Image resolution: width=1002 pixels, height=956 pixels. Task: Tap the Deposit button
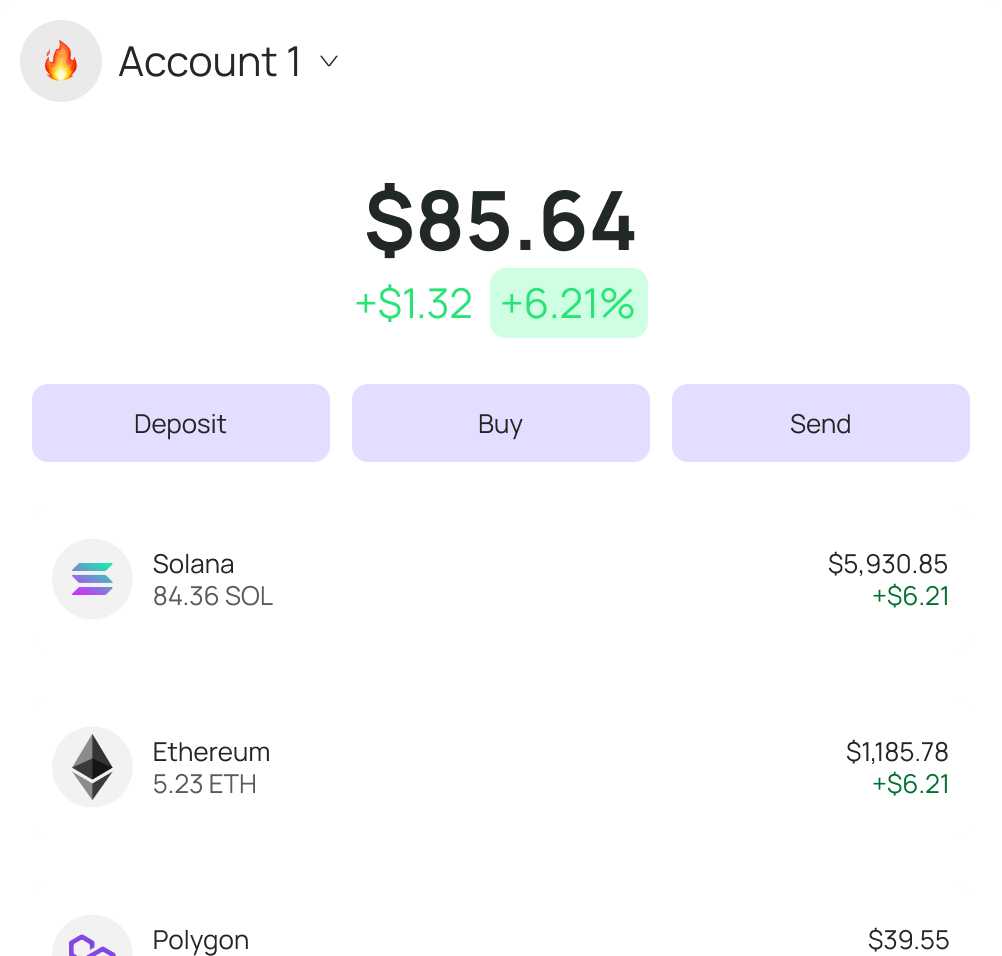(x=181, y=423)
